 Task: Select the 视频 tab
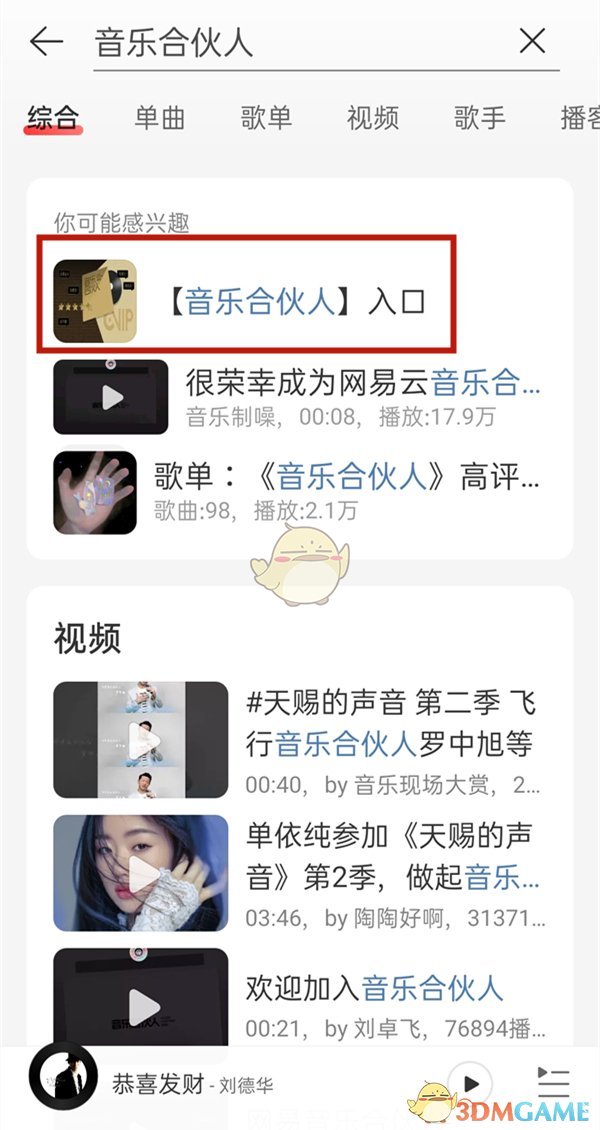pos(372,118)
